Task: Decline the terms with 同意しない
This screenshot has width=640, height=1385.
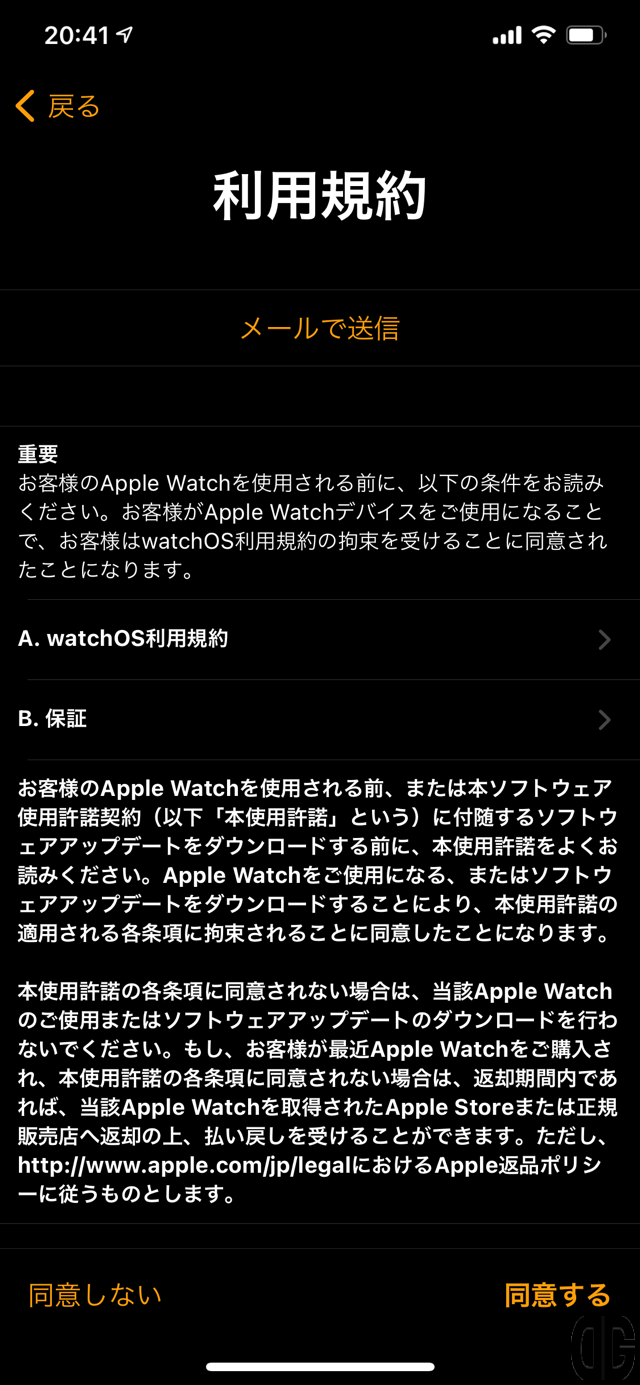Action: [95, 1295]
